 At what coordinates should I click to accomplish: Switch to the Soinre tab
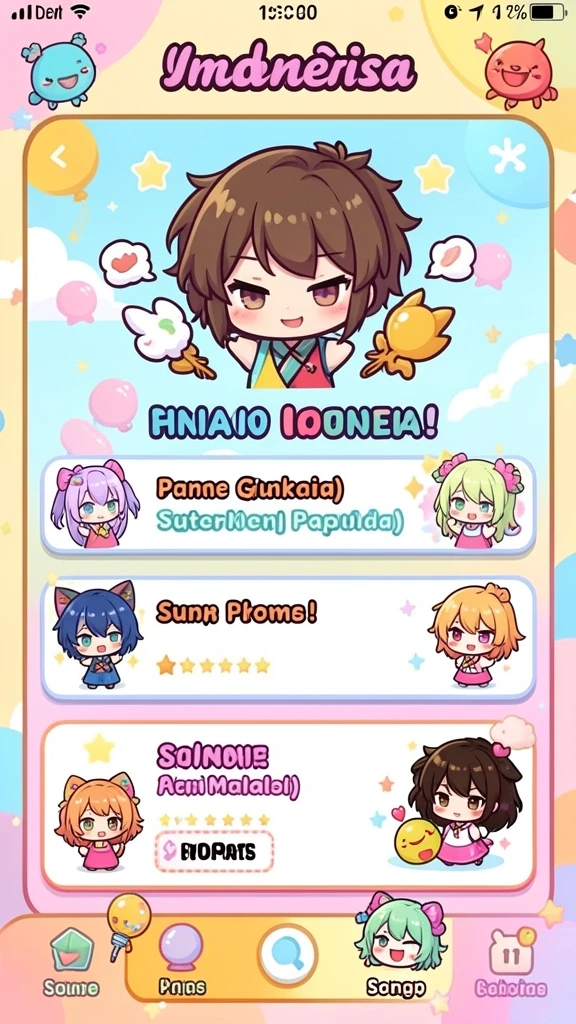click(x=71, y=961)
